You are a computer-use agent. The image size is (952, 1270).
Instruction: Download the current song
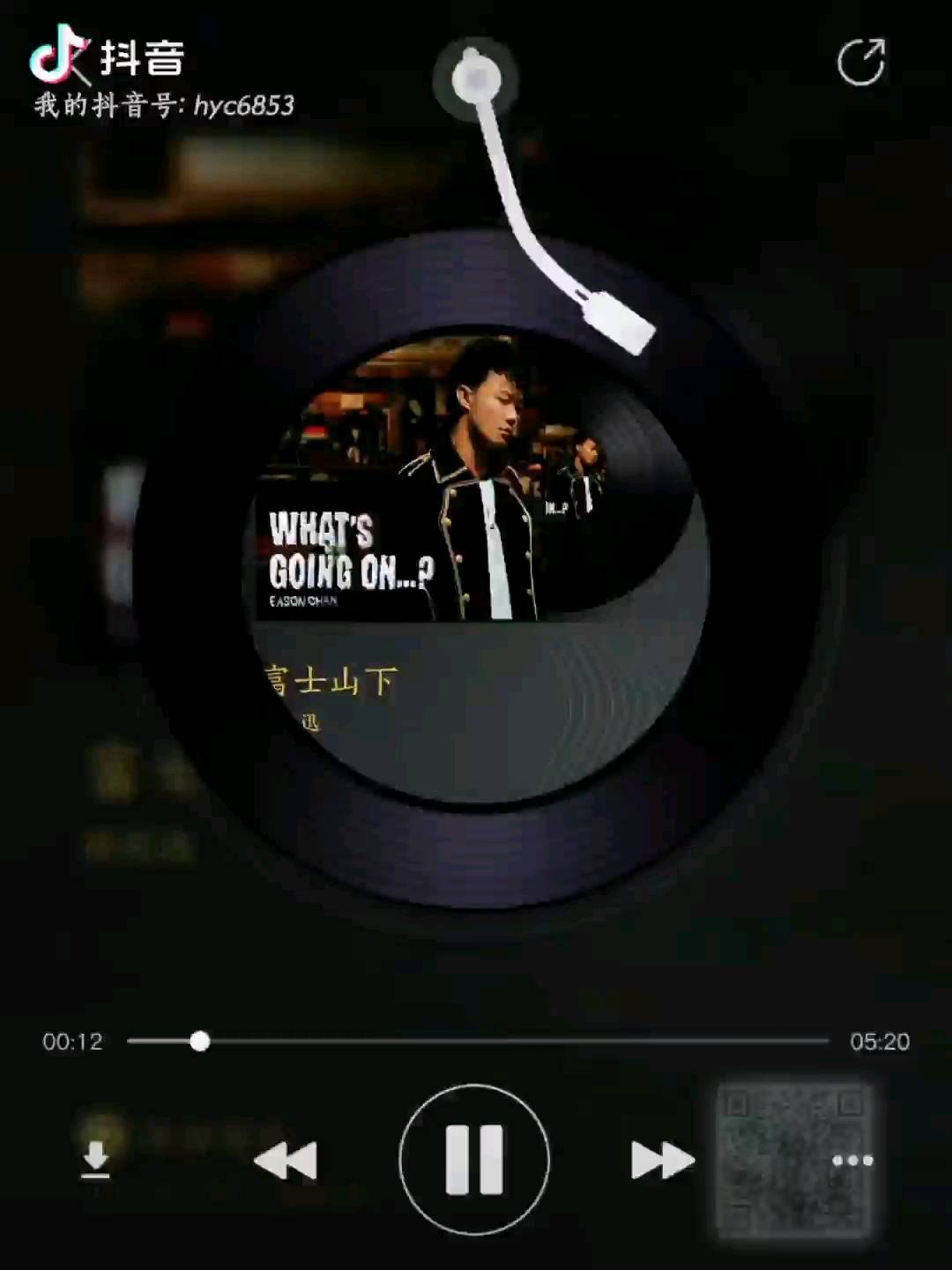click(x=95, y=1160)
